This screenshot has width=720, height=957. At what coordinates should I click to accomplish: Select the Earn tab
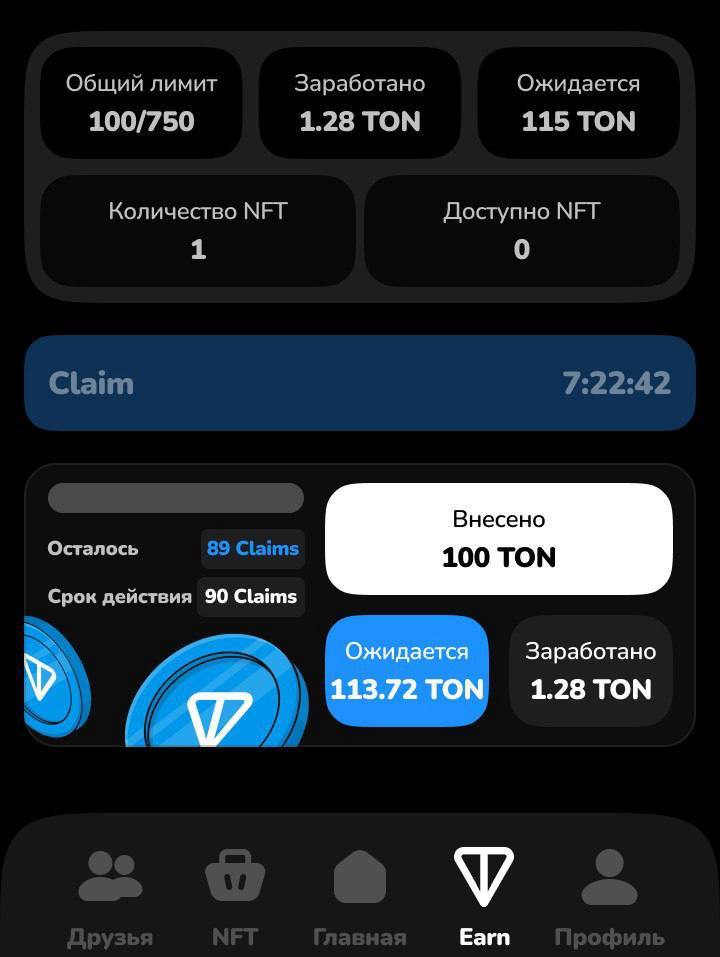(484, 896)
